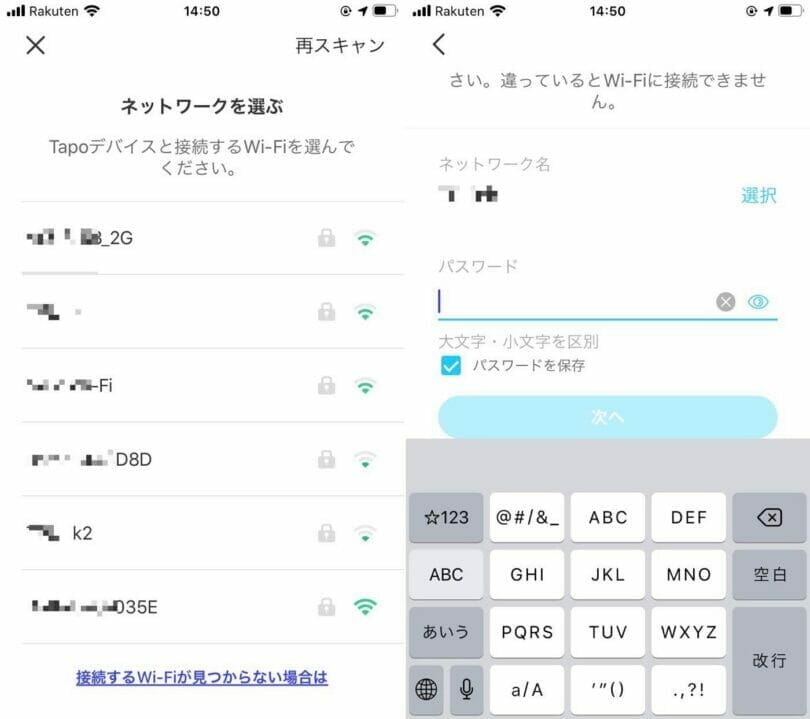Screen dimensions: 810x719
Task: Tap the 次へ button to continue
Action: pyautogui.click(x=607, y=417)
